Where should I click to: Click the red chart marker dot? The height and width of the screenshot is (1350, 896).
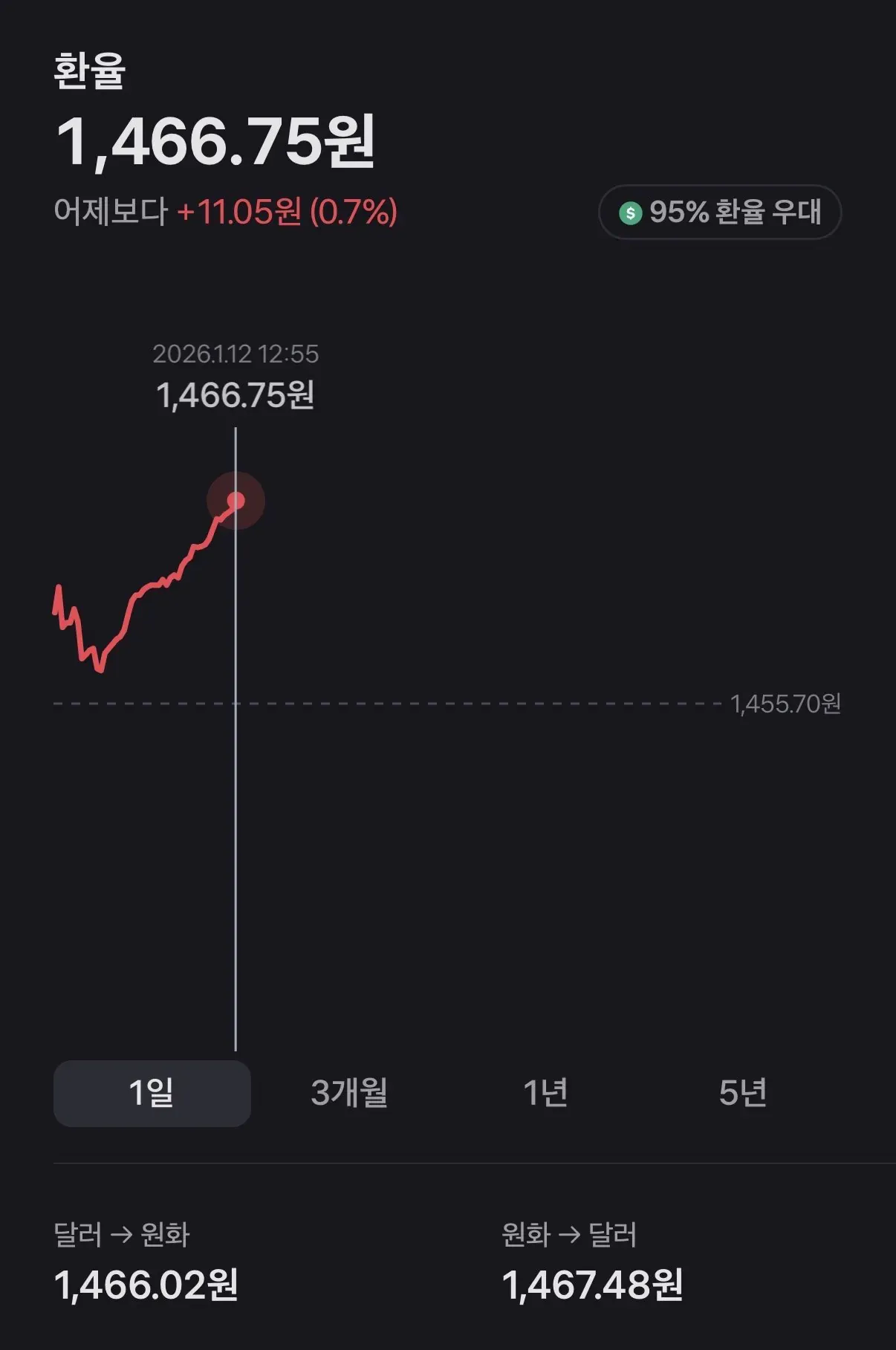pyautogui.click(x=237, y=501)
